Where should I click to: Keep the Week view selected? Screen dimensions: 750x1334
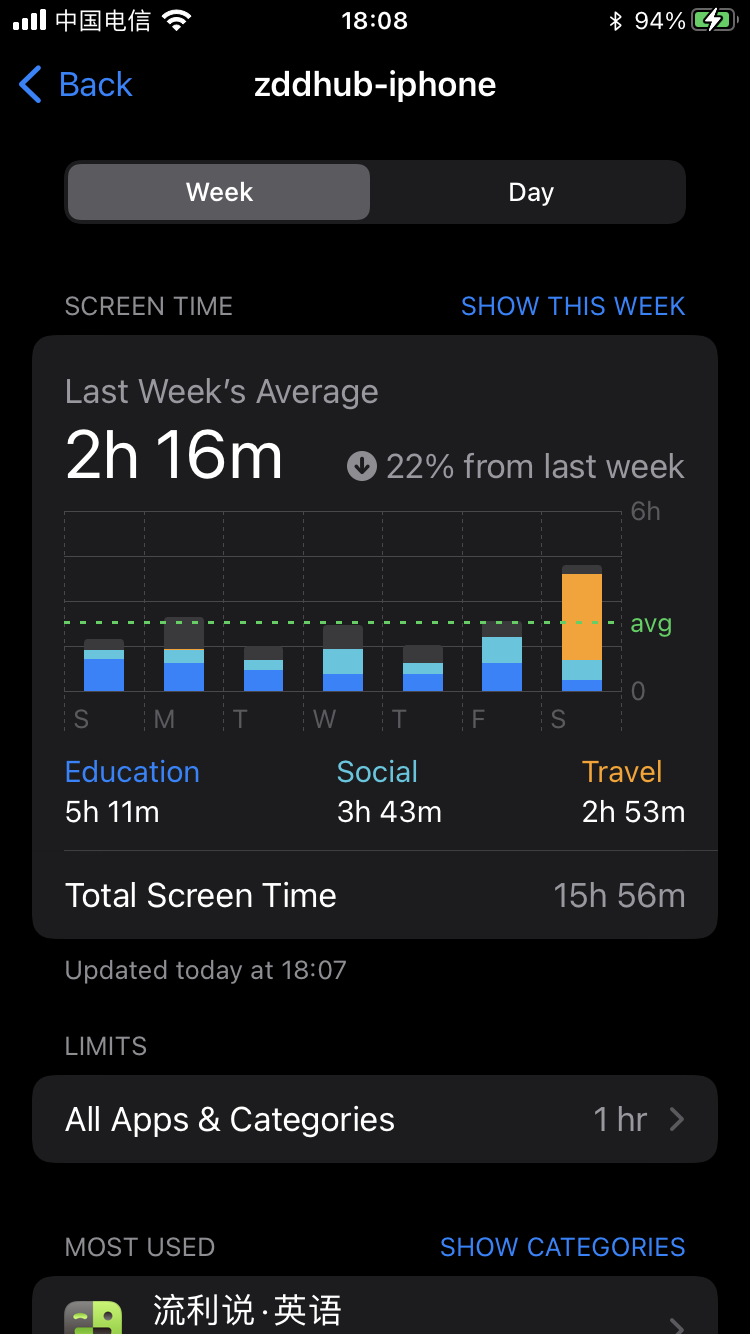217,192
